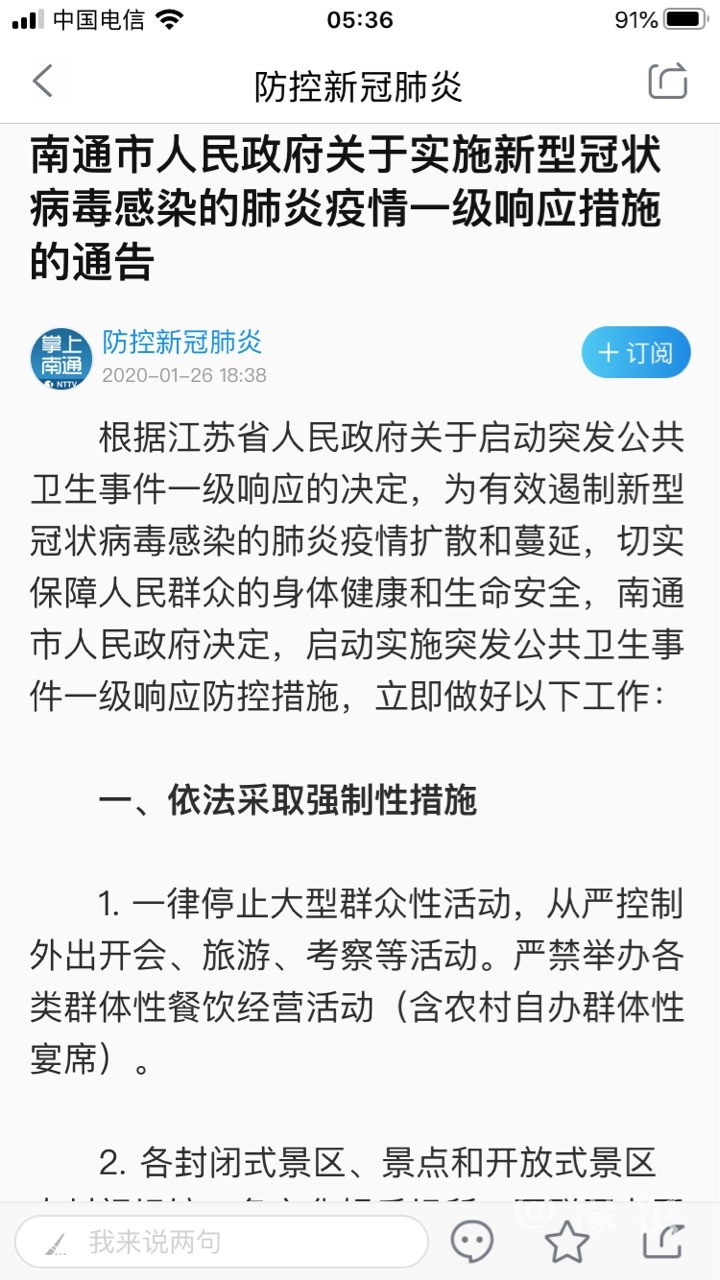Viewport: 720px width, 1280px height.
Task: Subscribe with the 订阅 button
Action: [636, 352]
